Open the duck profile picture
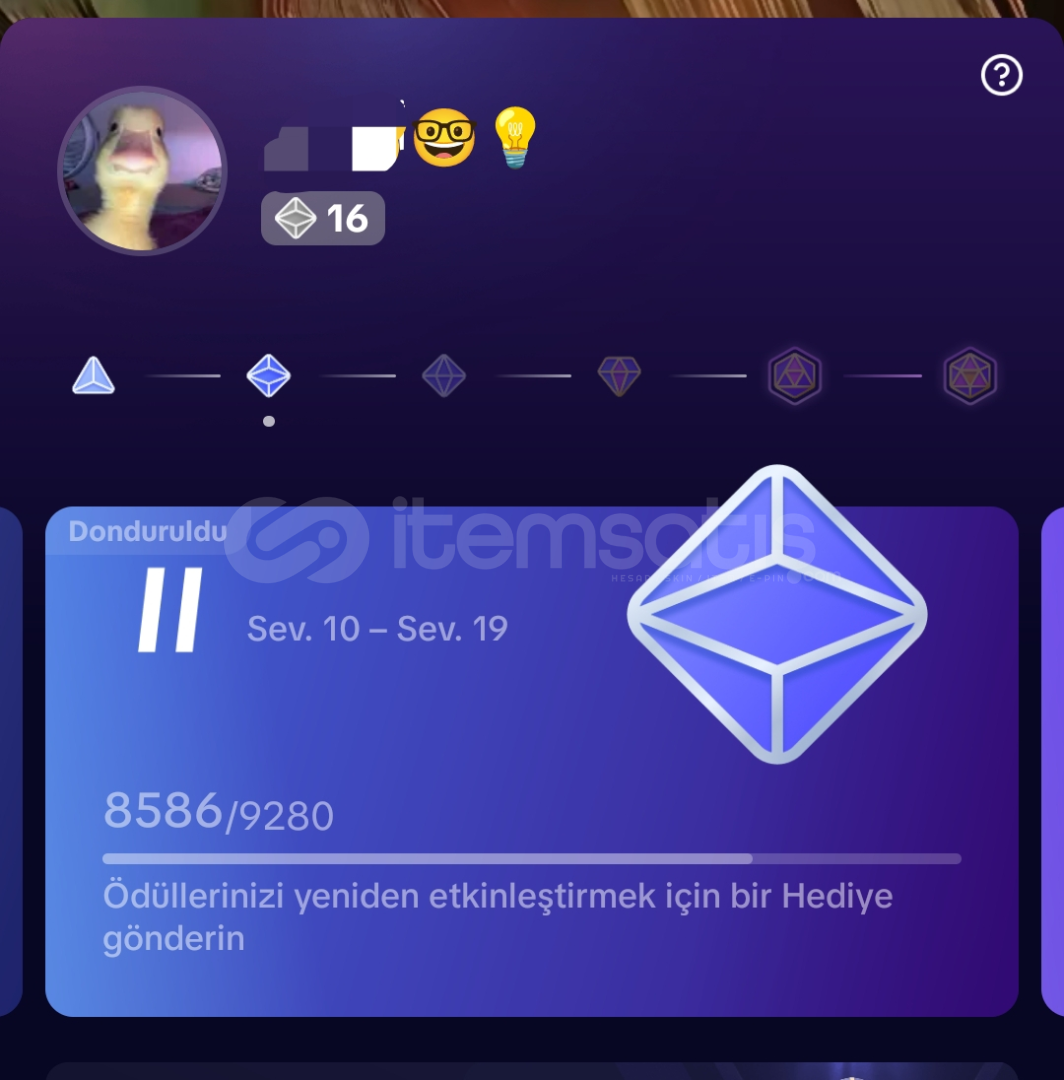The image size is (1064, 1080). click(142, 170)
